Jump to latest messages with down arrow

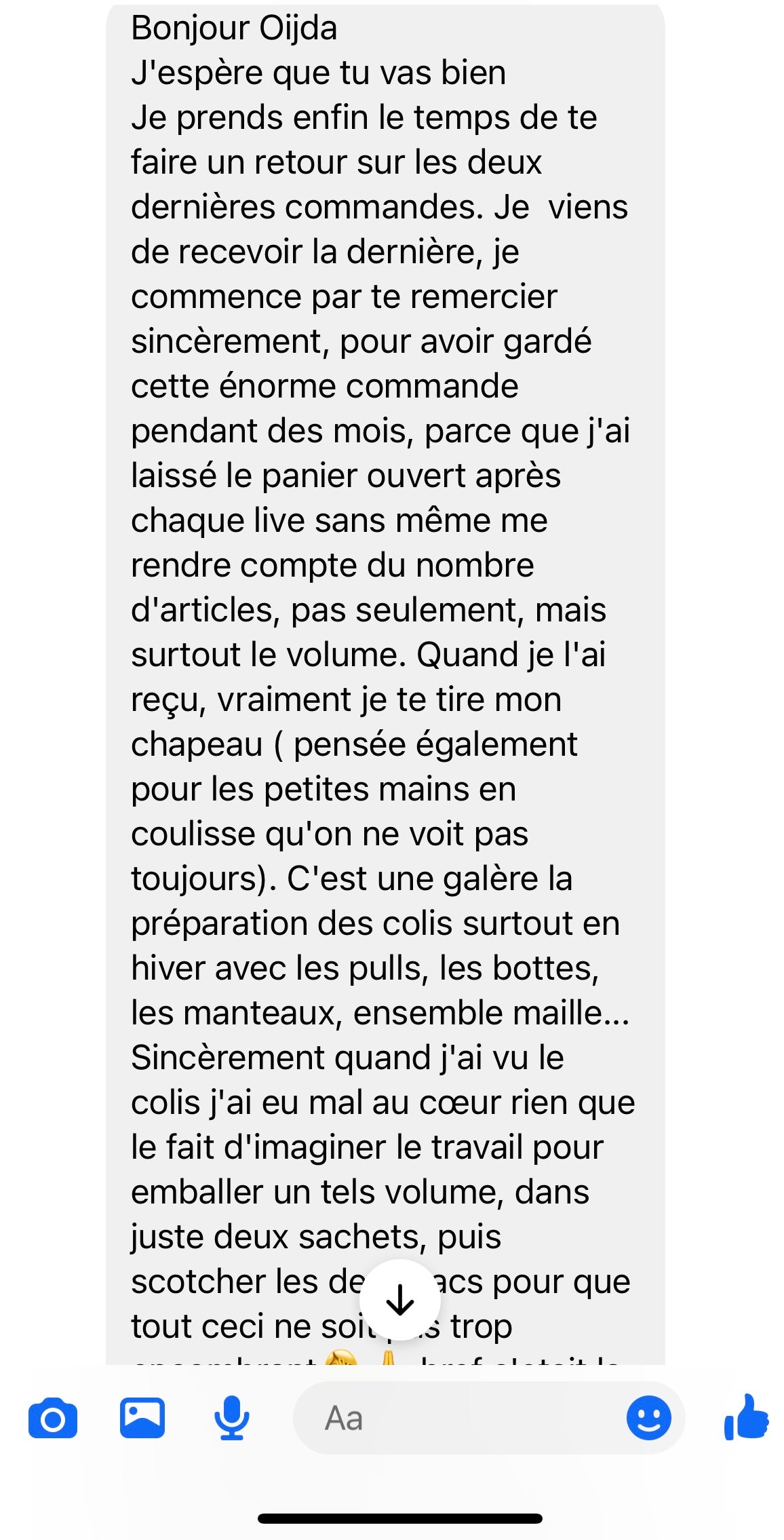[x=400, y=1300]
